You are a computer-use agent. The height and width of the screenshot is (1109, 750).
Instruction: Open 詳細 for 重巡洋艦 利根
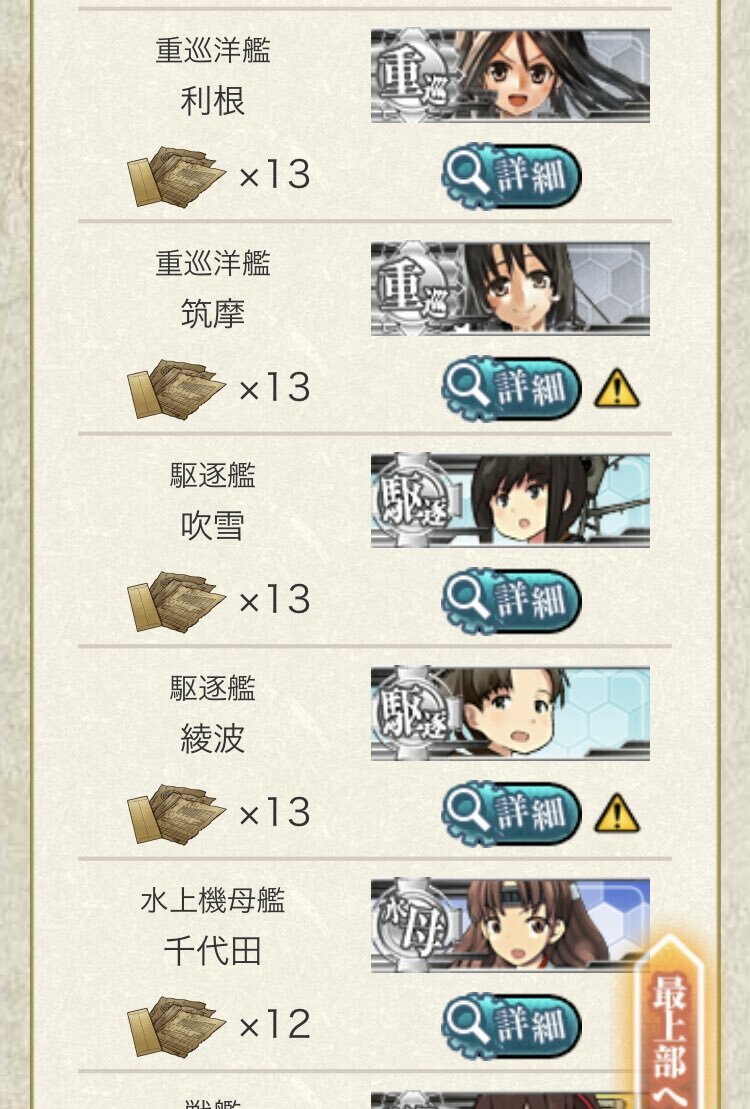pyautogui.click(x=511, y=176)
